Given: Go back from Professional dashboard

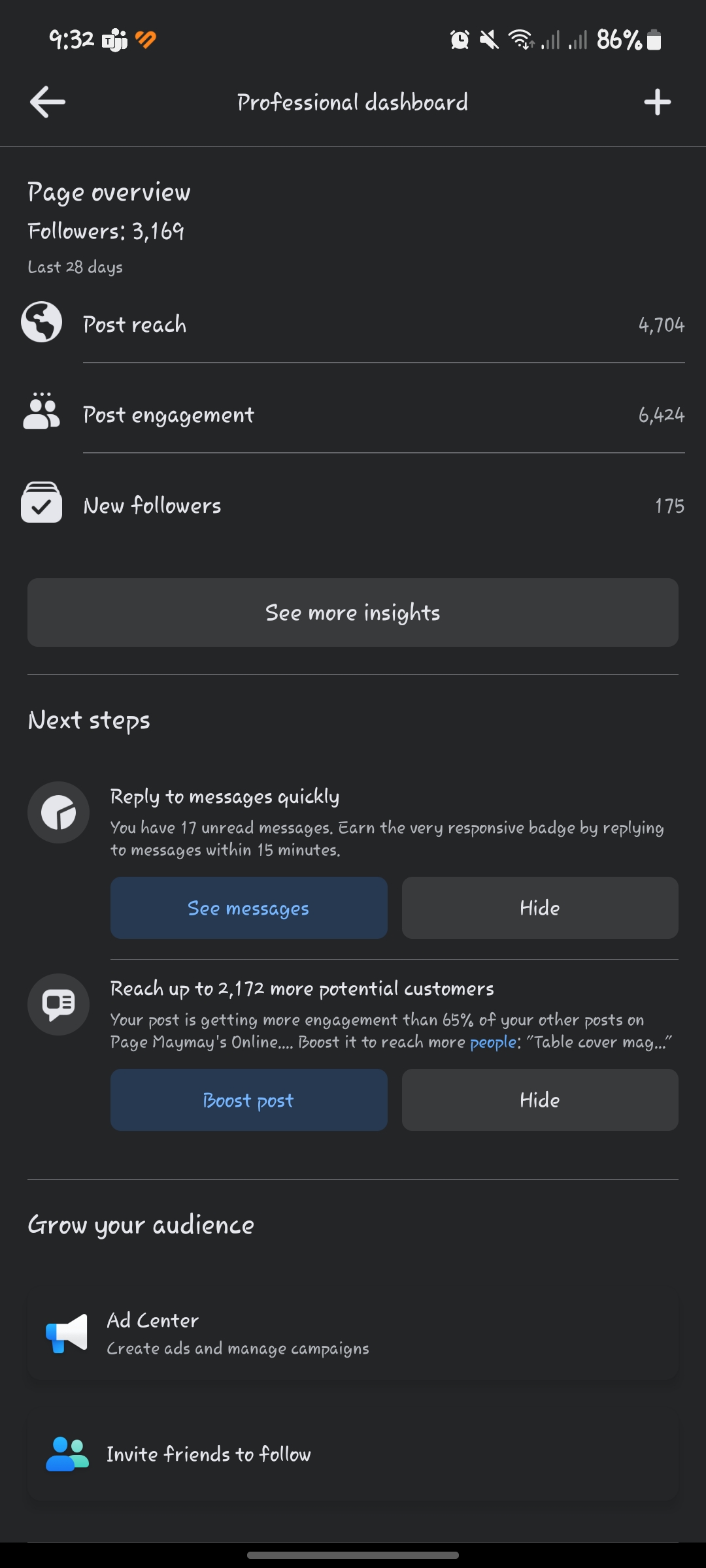Looking at the screenshot, I should (x=47, y=103).
